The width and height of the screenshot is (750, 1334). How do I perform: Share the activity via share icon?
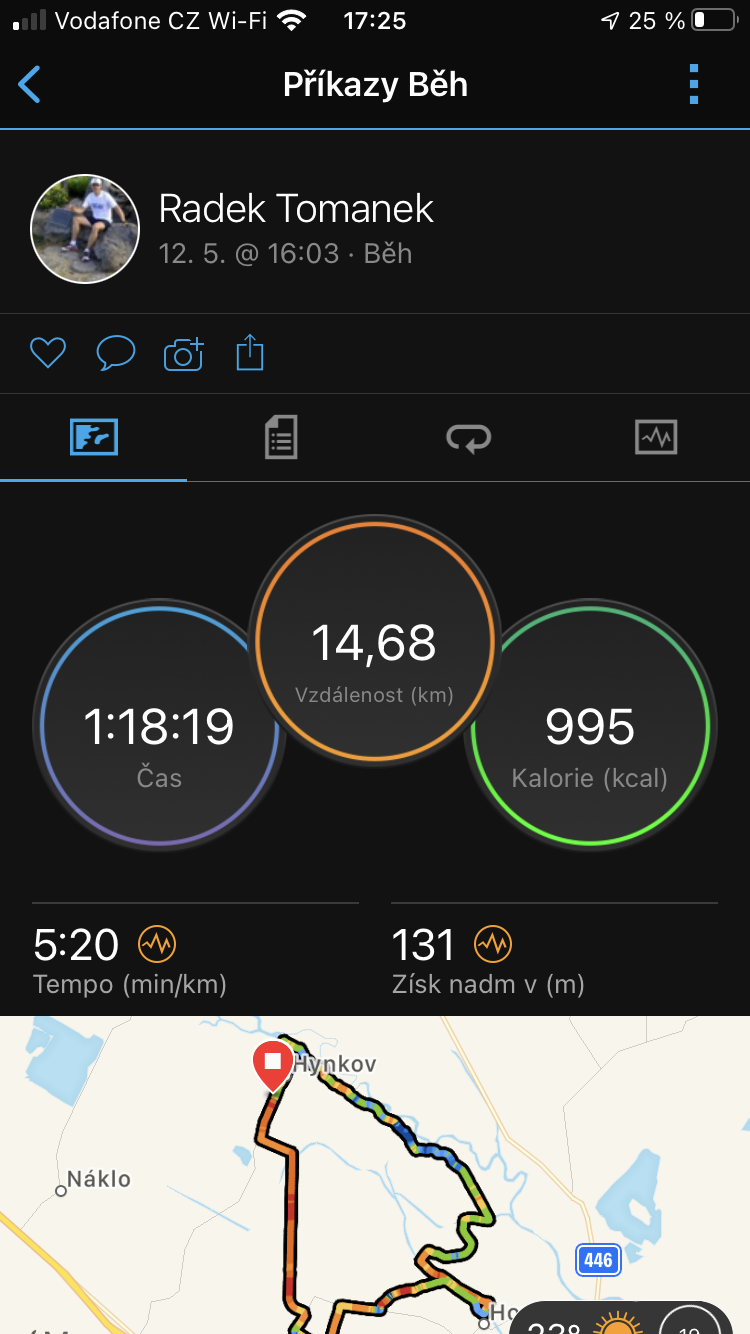(x=250, y=353)
